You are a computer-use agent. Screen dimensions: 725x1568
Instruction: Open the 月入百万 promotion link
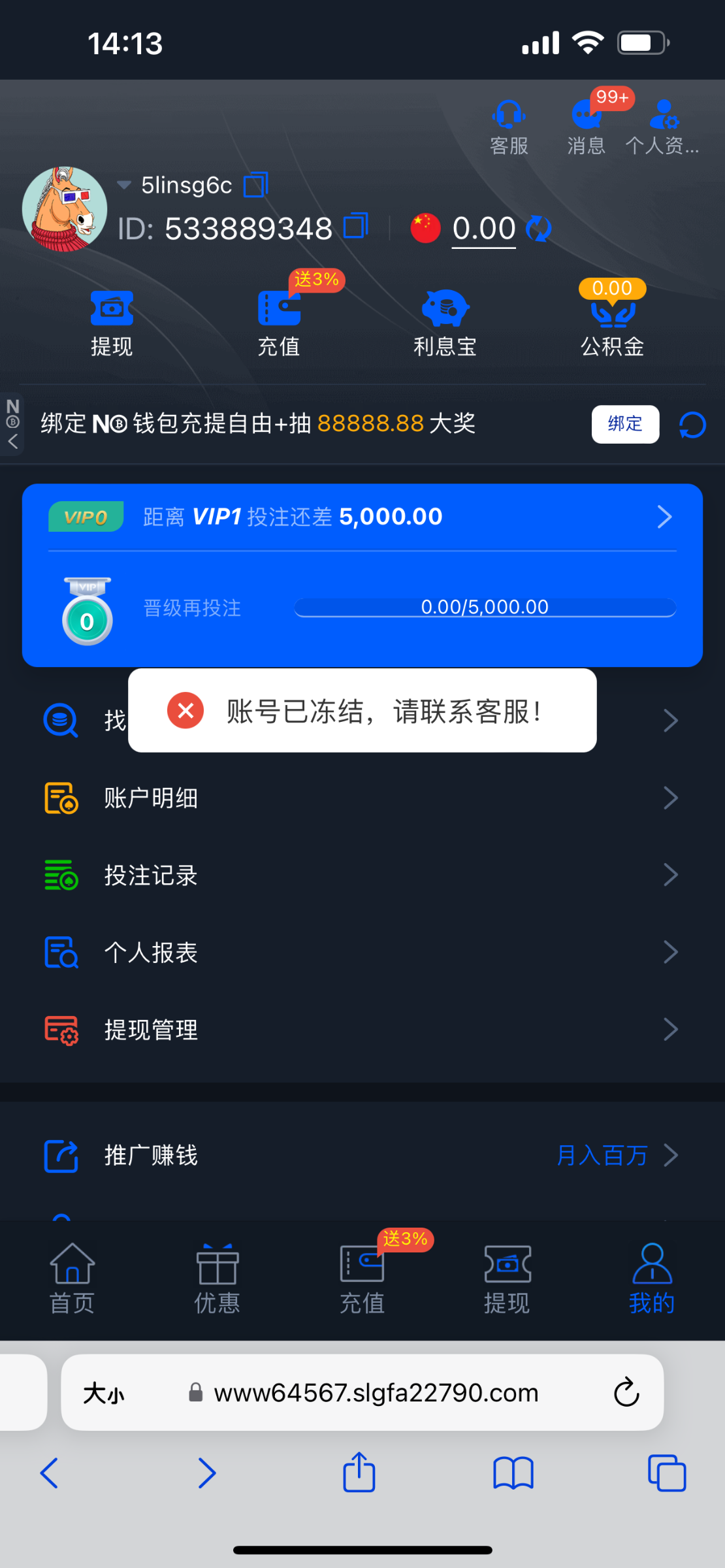point(602,1155)
